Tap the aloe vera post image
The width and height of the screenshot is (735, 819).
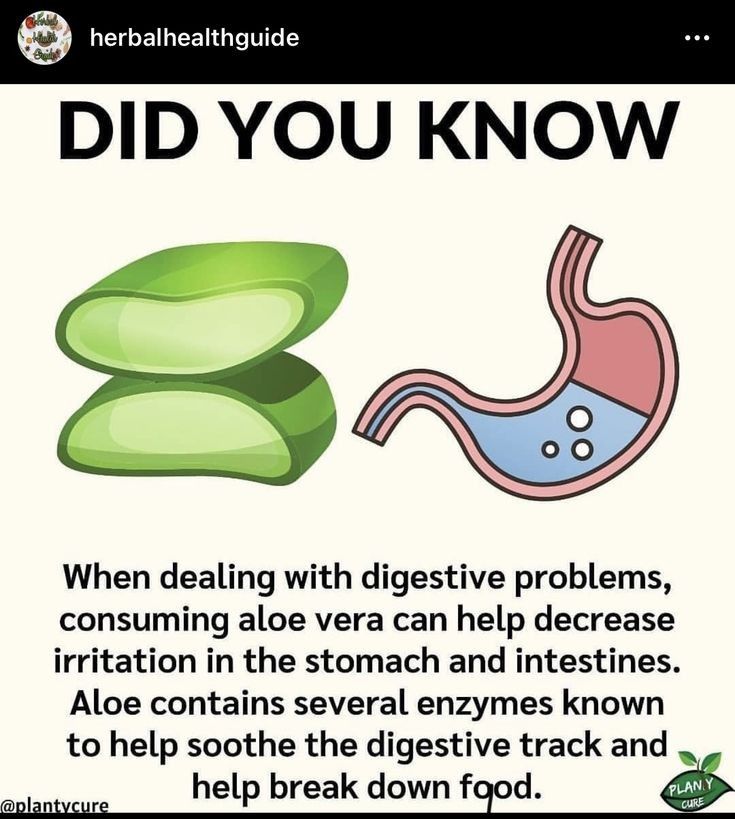(367, 450)
